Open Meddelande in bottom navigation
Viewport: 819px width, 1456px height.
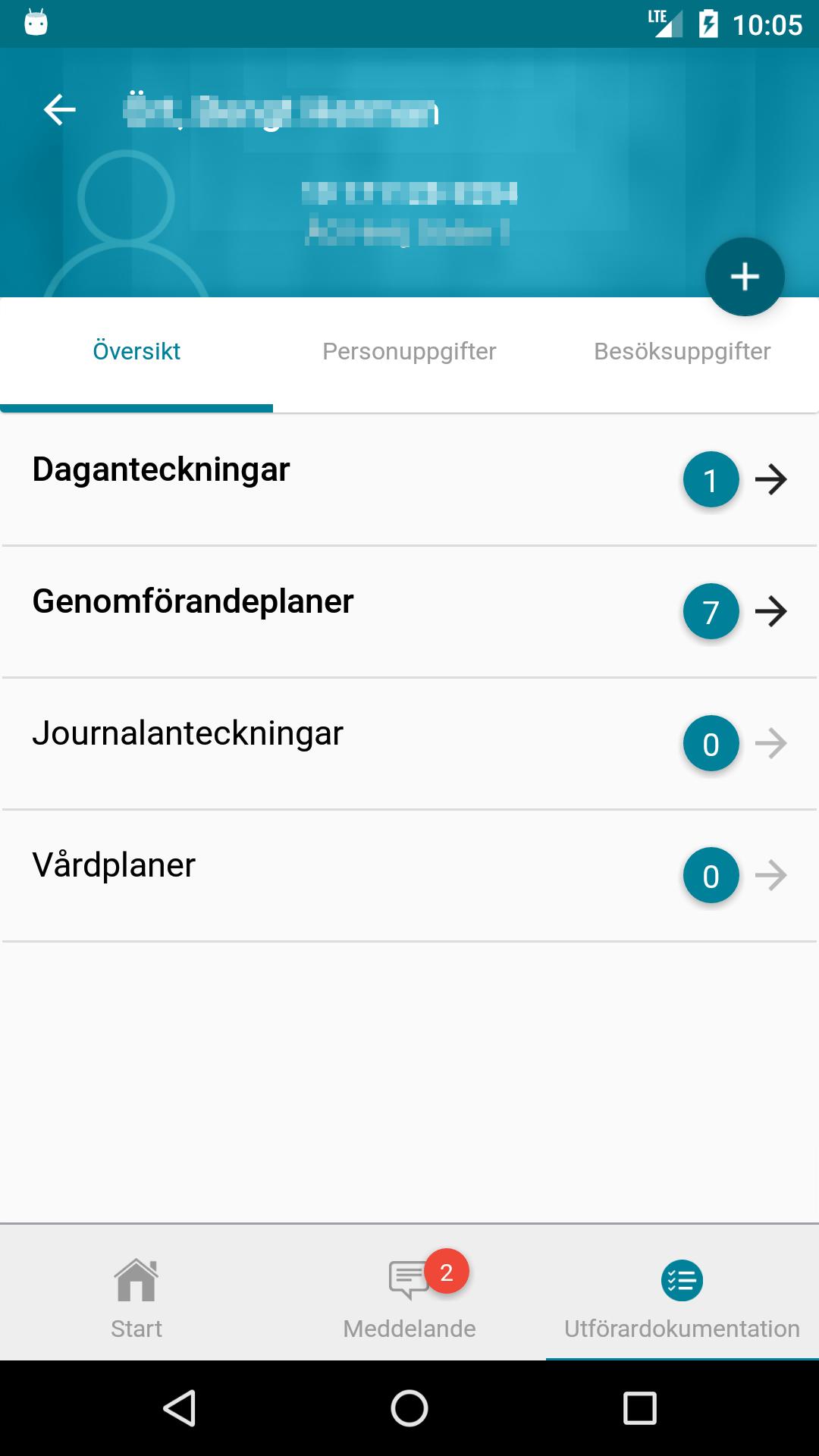point(409,1293)
